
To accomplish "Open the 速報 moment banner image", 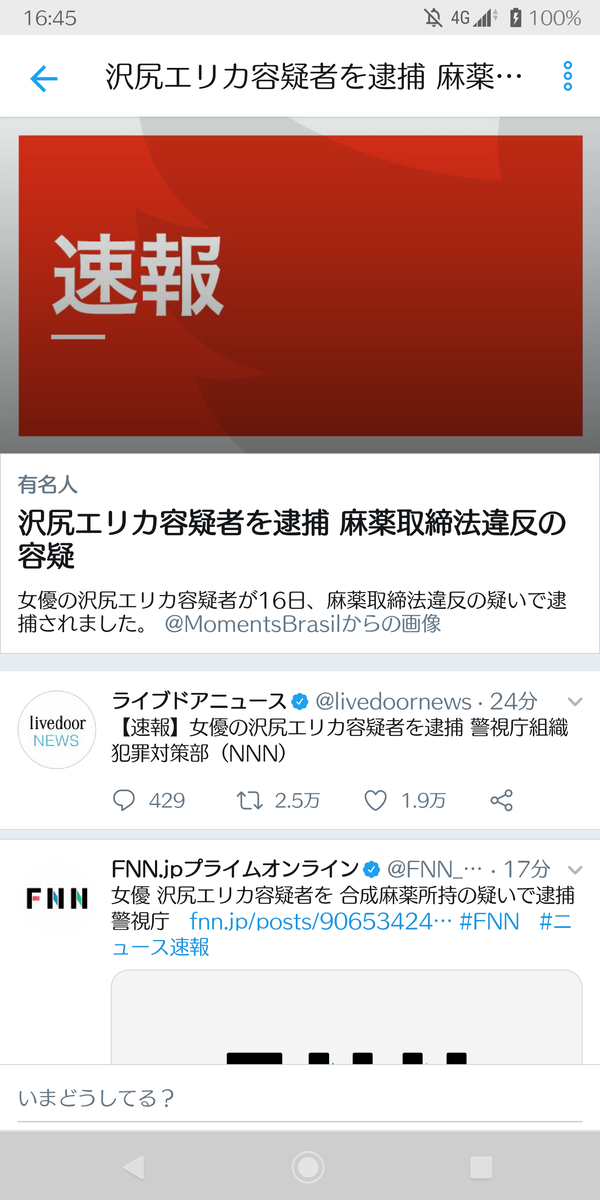I will click(300, 287).
